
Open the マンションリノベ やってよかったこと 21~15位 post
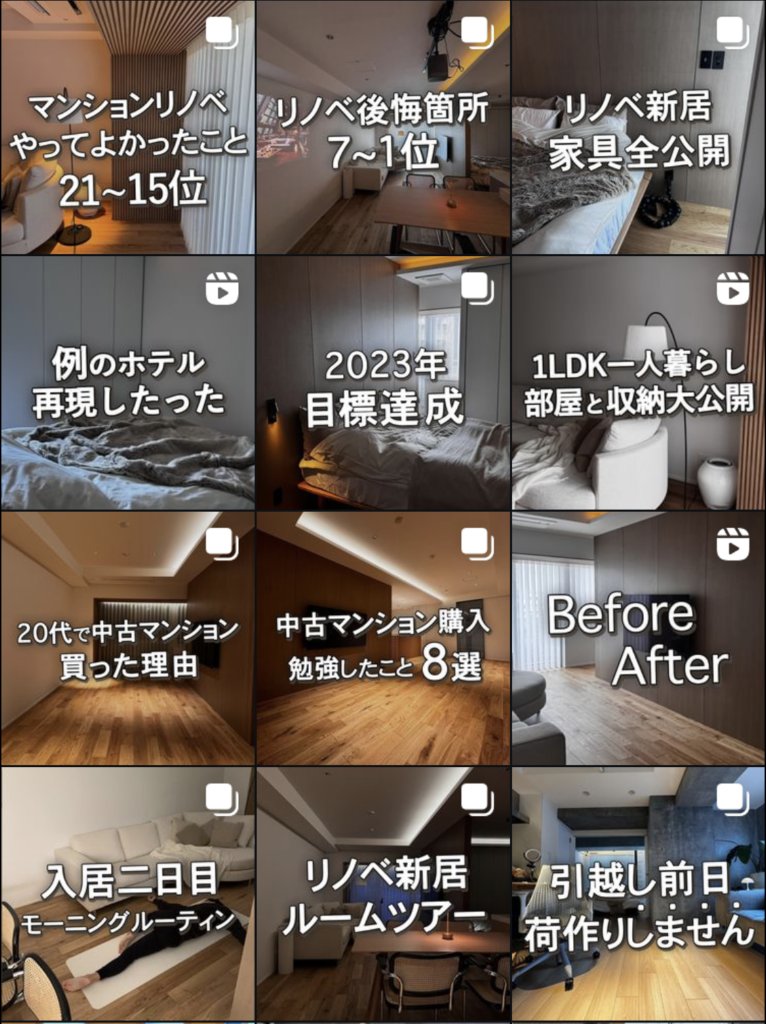point(127,127)
